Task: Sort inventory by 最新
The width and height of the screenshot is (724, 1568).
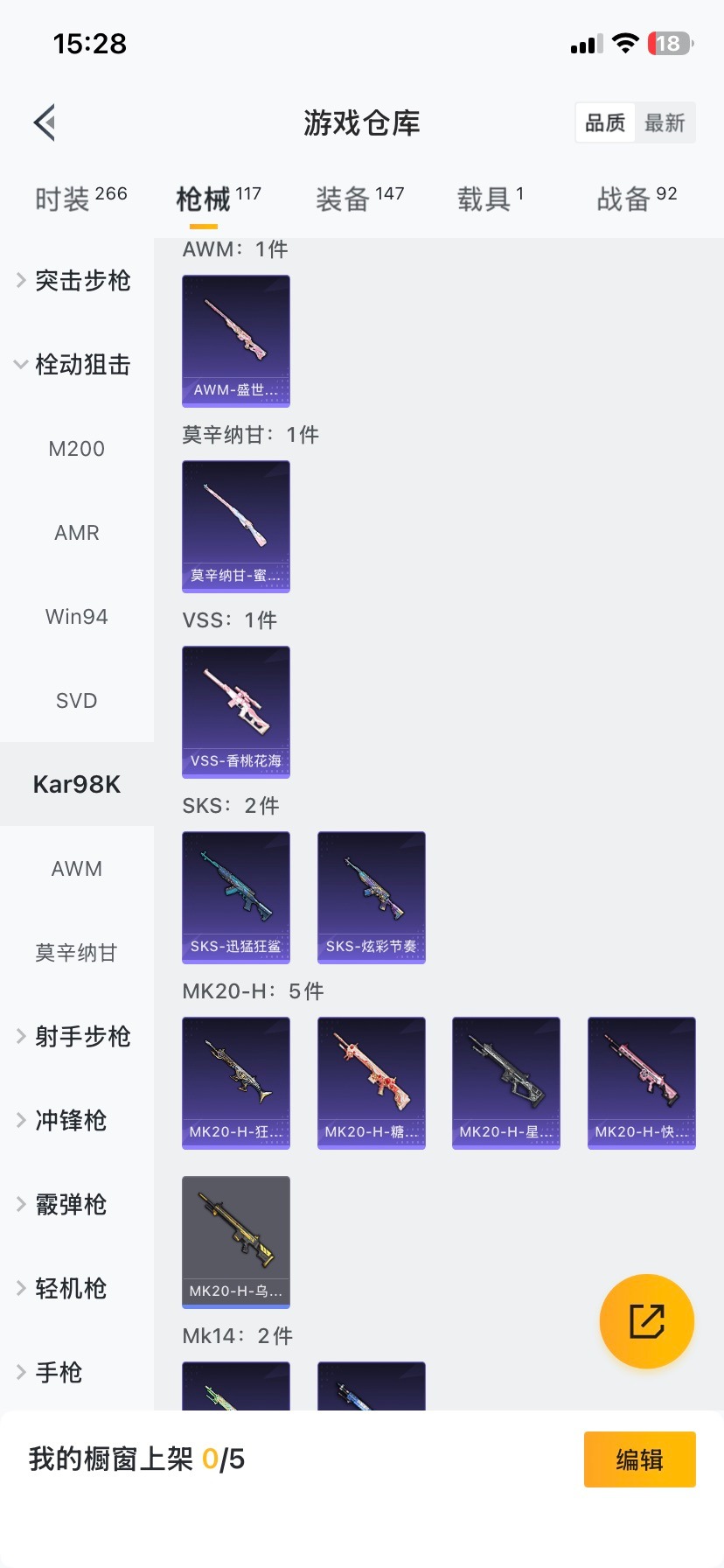Action: [x=665, y=122]
